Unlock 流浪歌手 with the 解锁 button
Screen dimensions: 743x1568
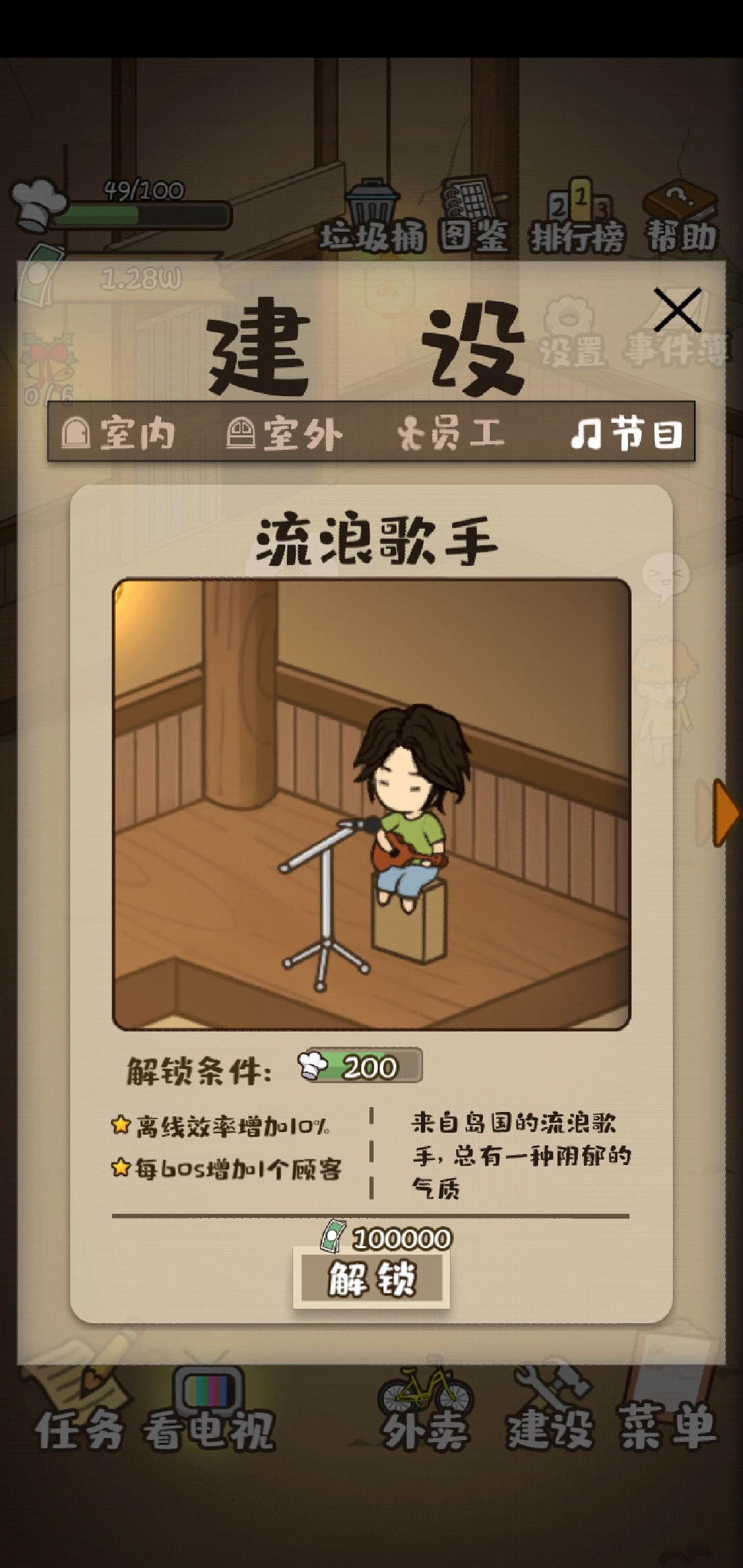(x=371, y=1279)
